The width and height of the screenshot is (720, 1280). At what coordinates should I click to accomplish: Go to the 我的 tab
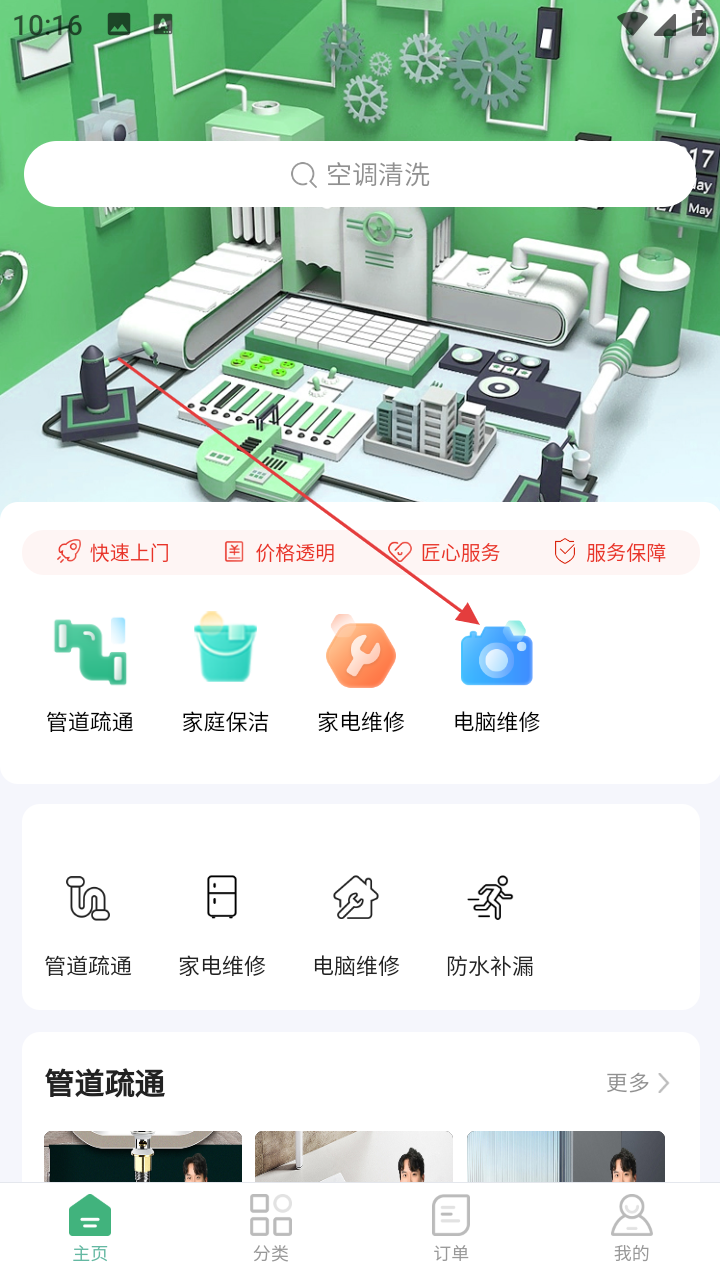(631, 1228)
